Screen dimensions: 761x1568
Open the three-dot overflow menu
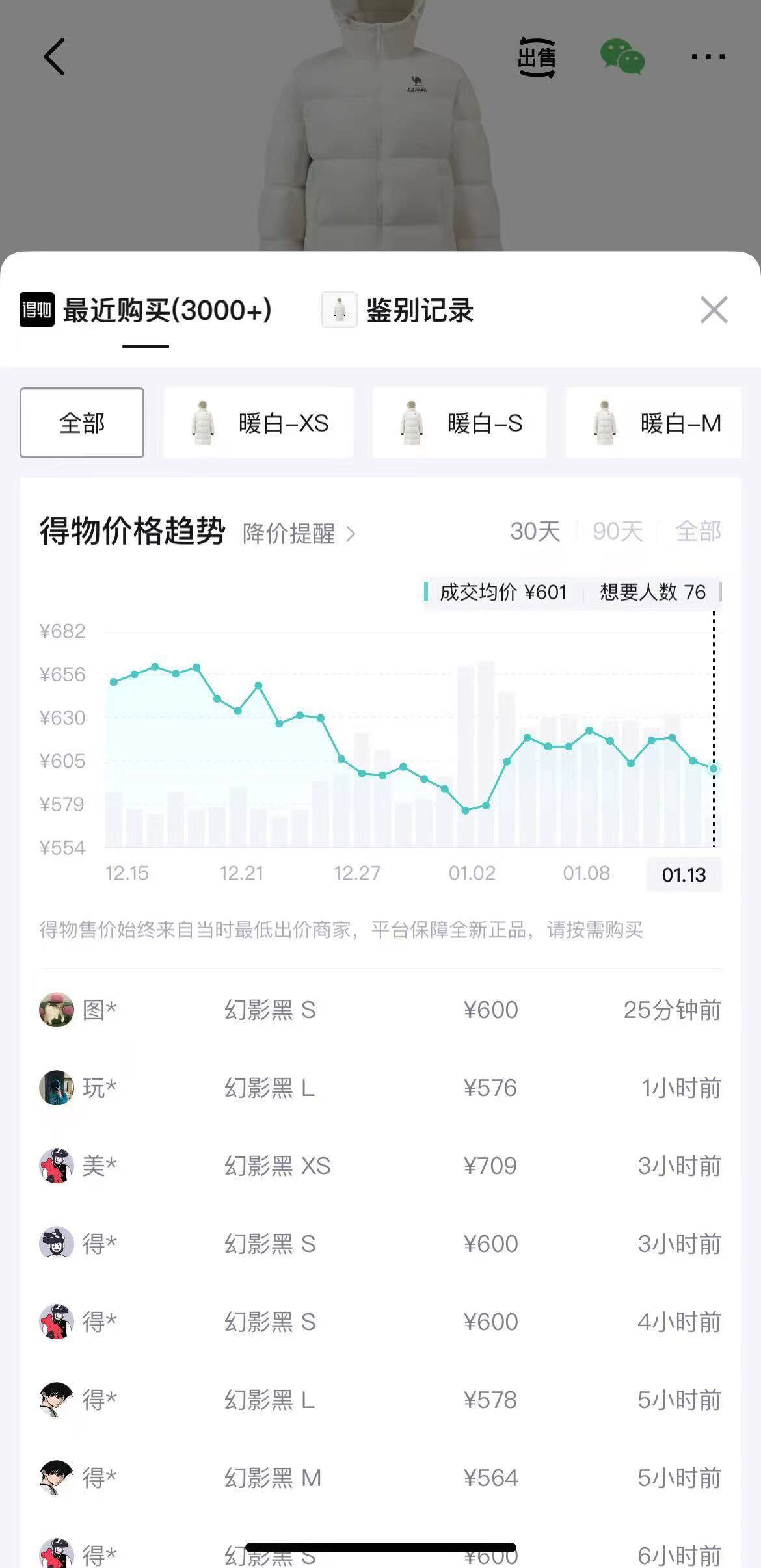coord(708,57)
